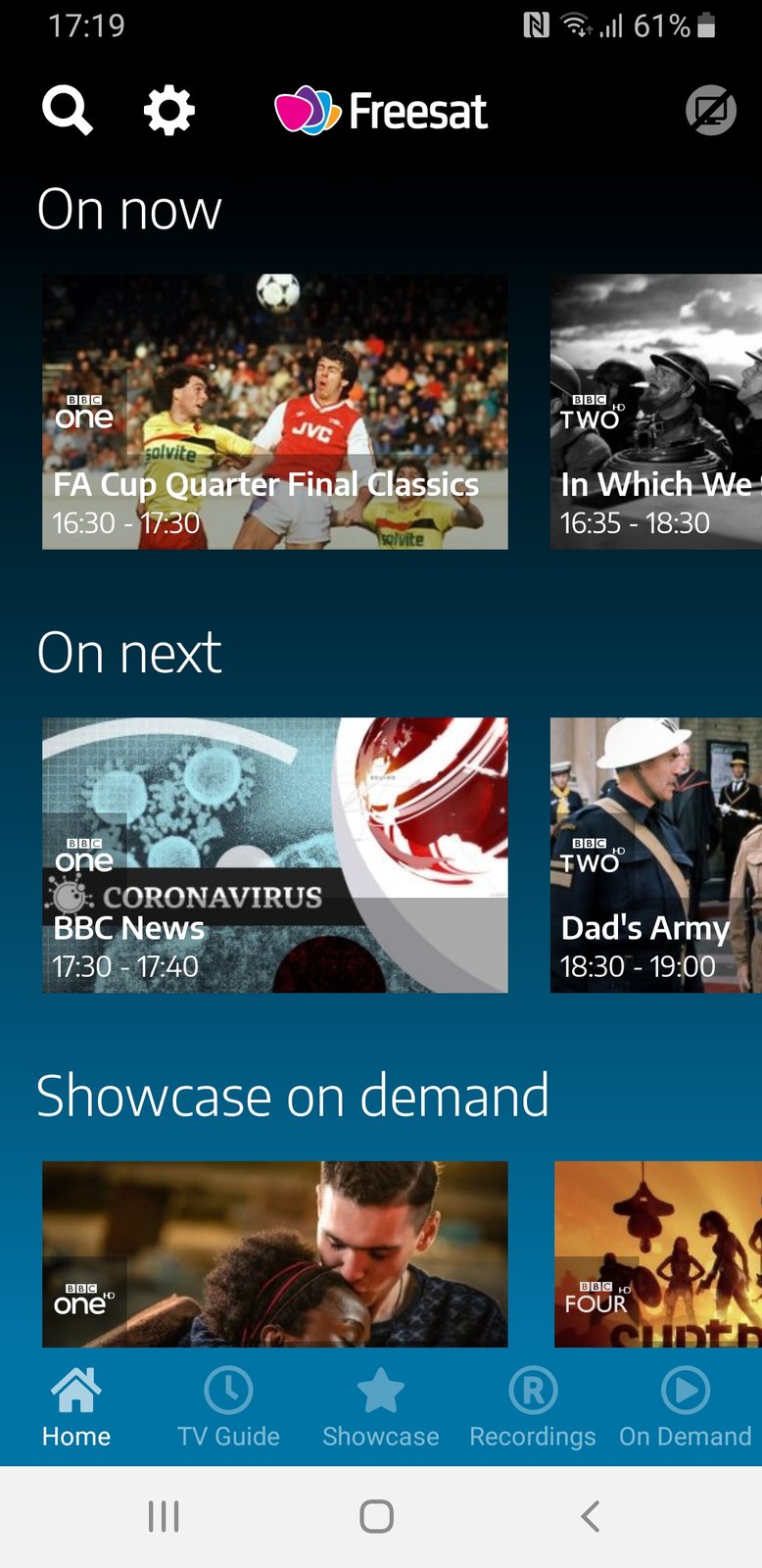
Task: Open Dad's Army on next
Action: coord(656,856)
